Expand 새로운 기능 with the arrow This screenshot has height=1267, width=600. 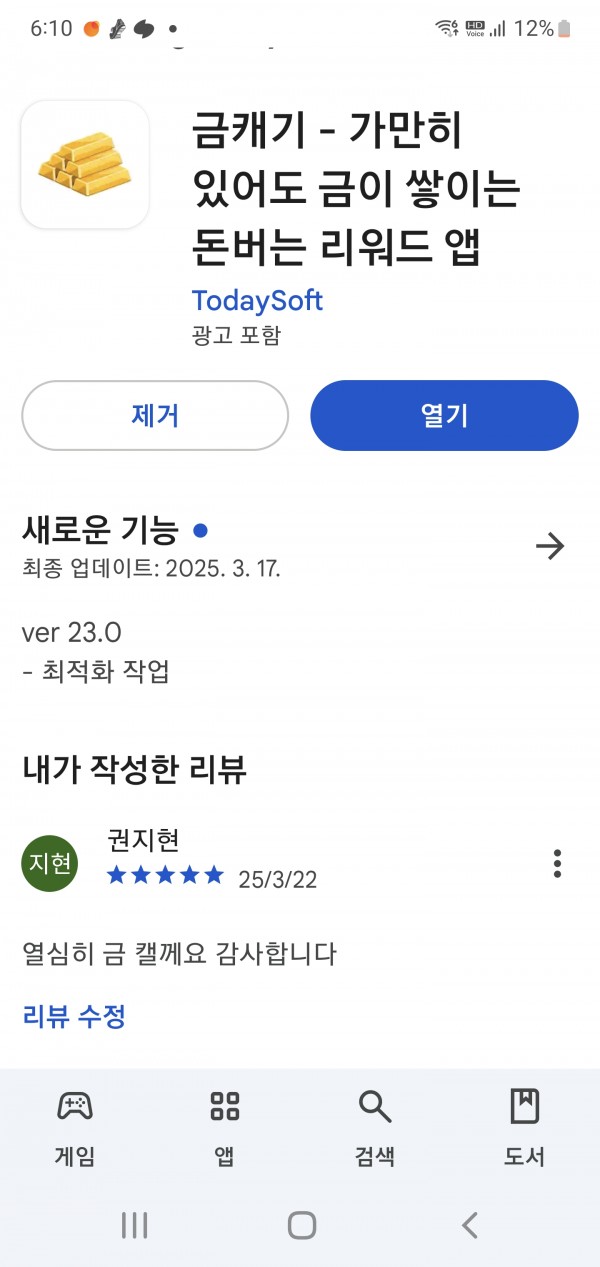(550, 546)
